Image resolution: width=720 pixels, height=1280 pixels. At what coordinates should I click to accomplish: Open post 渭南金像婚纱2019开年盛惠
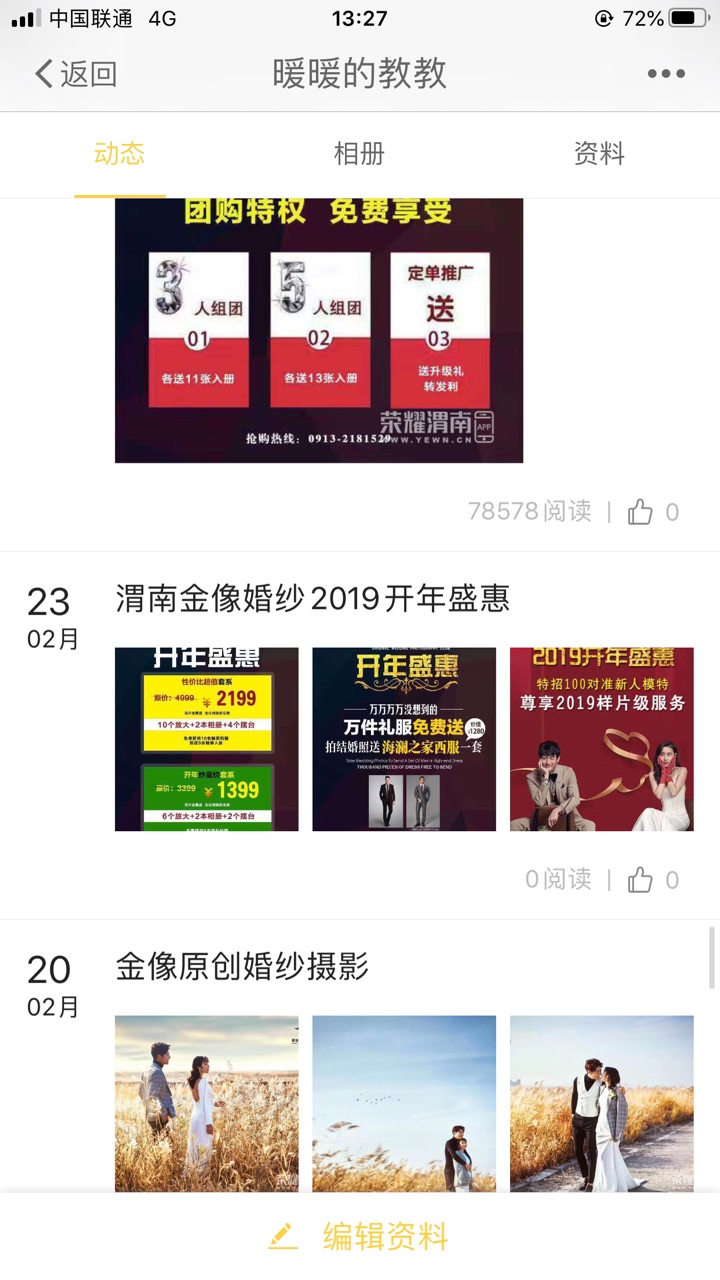313,599
